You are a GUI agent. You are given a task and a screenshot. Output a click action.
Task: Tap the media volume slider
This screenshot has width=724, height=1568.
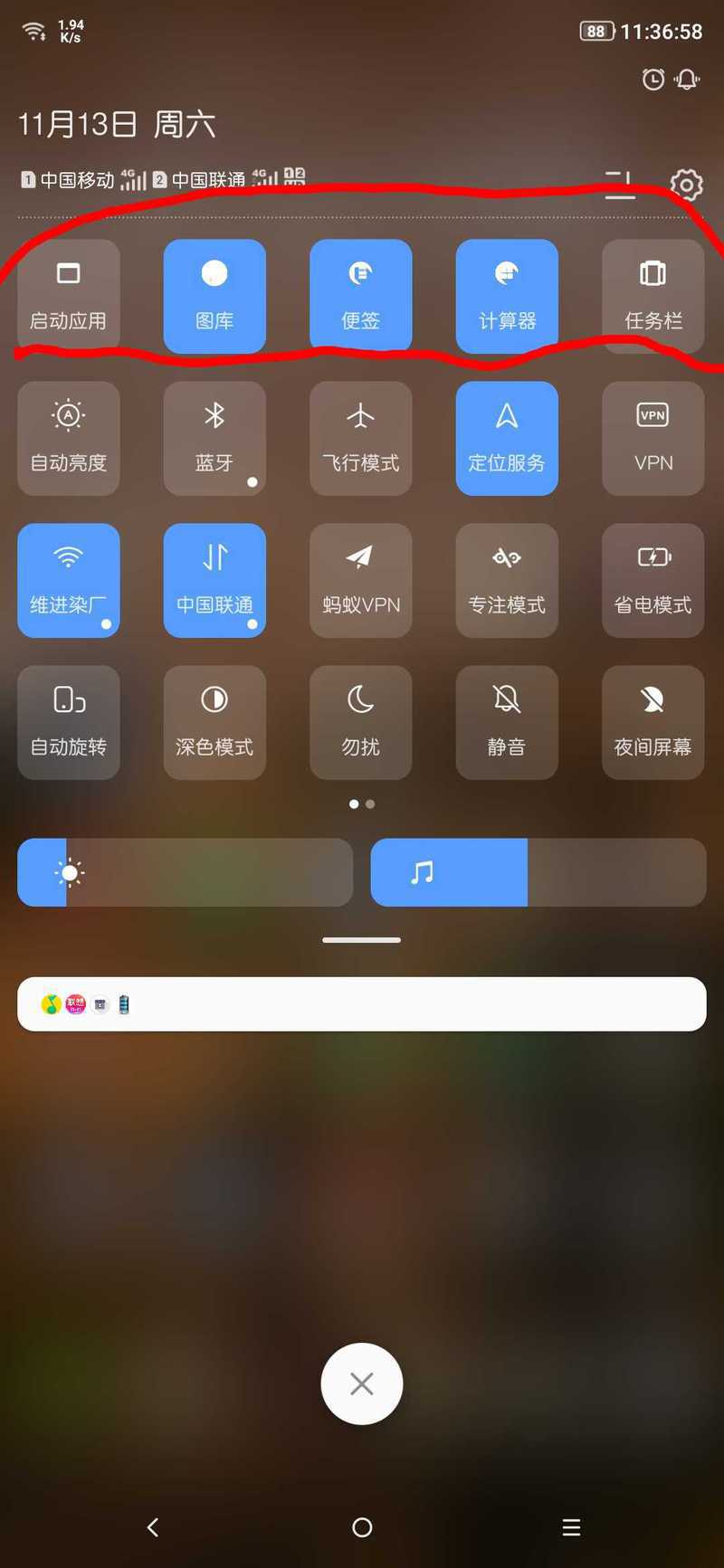(538, 872)
